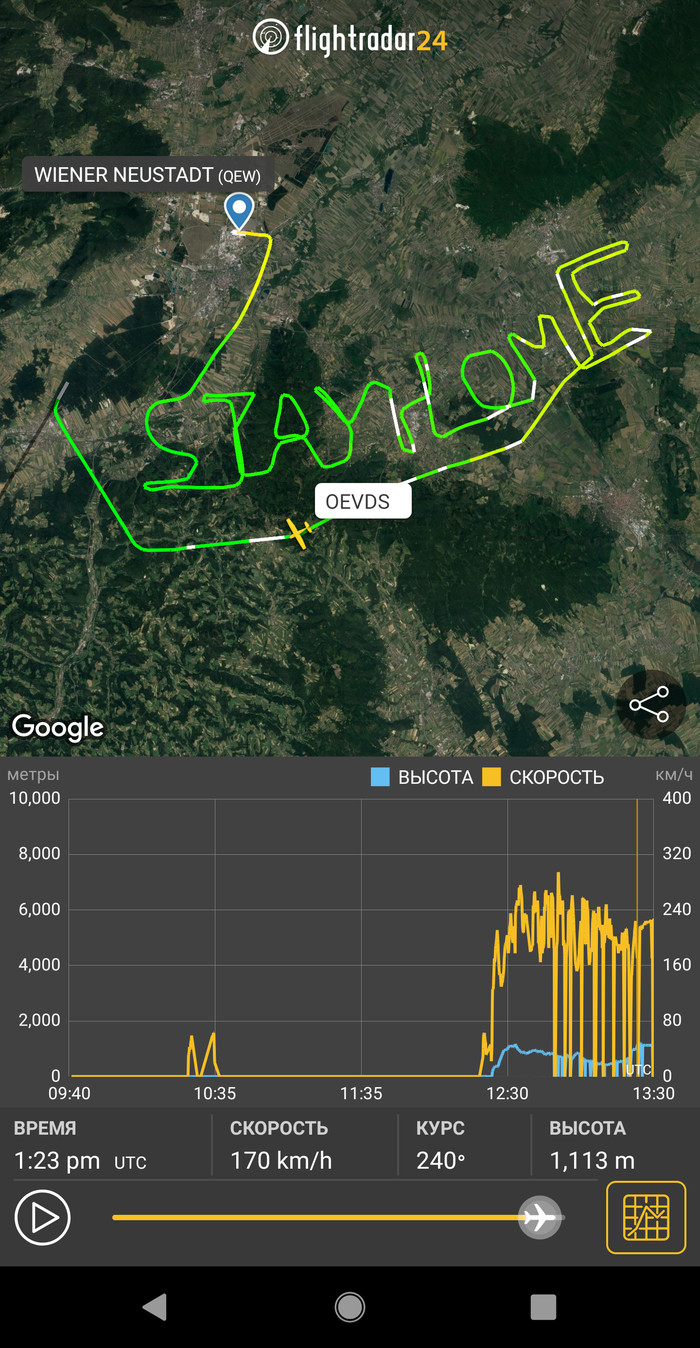Image resolution: width=700 pixels, height=1348 pixels.
Task: Select the Wiener Neustadt airport pin
Action: click(238, 211)
